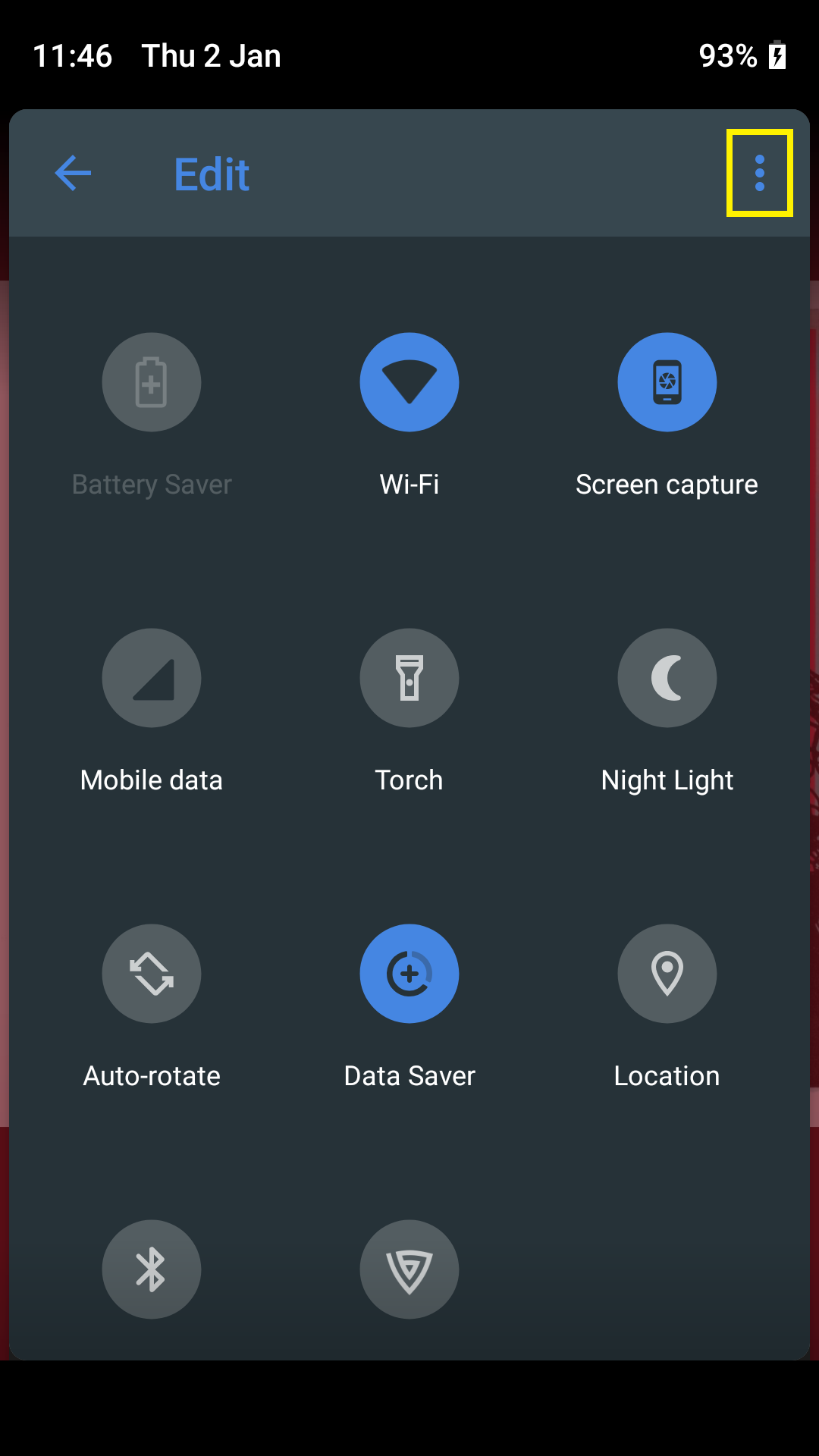Tap the Bluetooth tile
The height and width of the screenshot is (1456, 819).
pyautogui.click(x=152, y=1269)
